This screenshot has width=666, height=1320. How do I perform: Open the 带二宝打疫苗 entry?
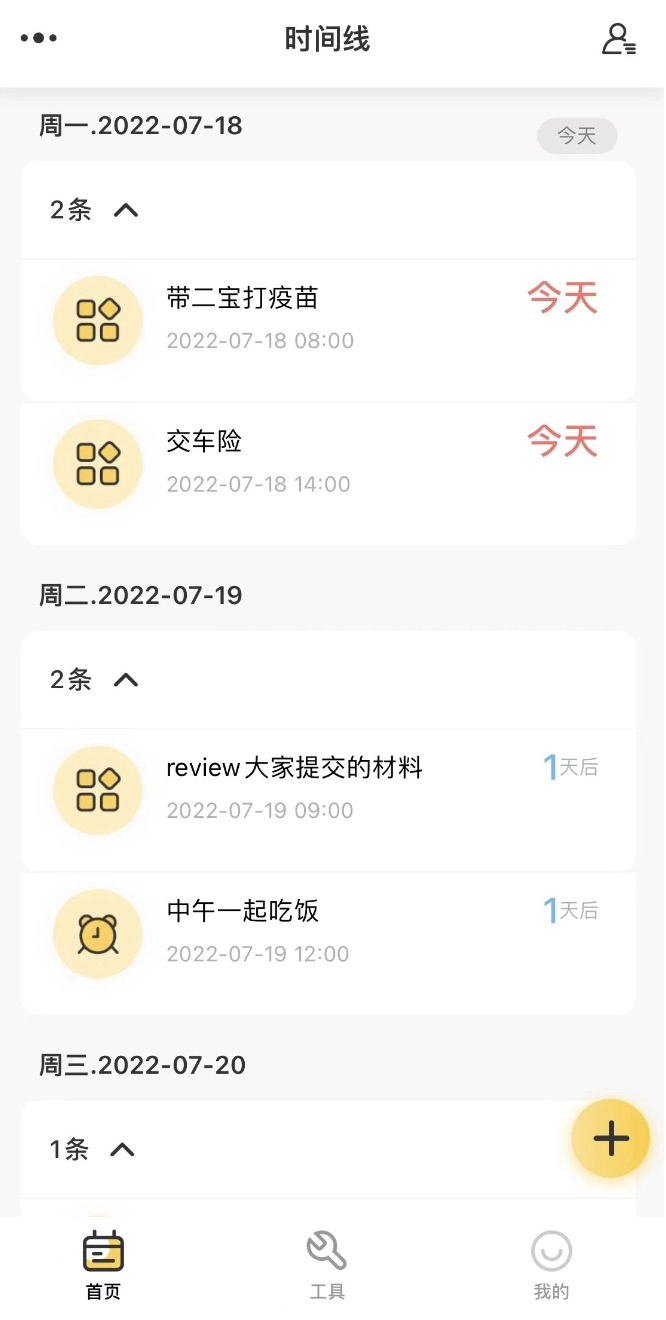pyautogui.click(x=328, y=320)
